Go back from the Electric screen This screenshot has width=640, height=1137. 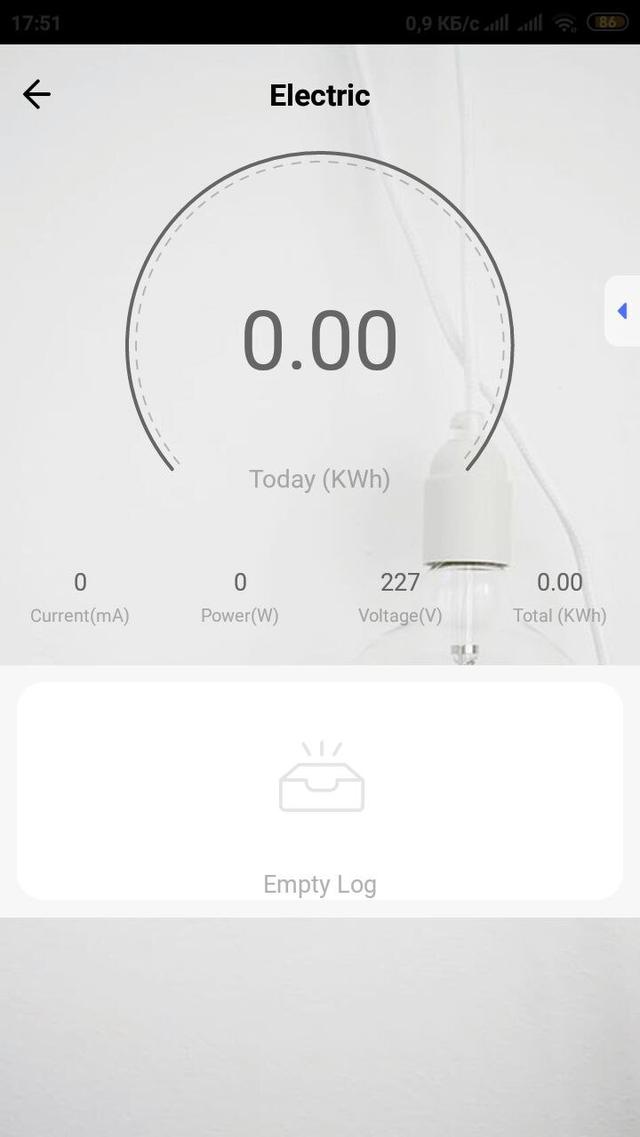[x=36, y=95]
